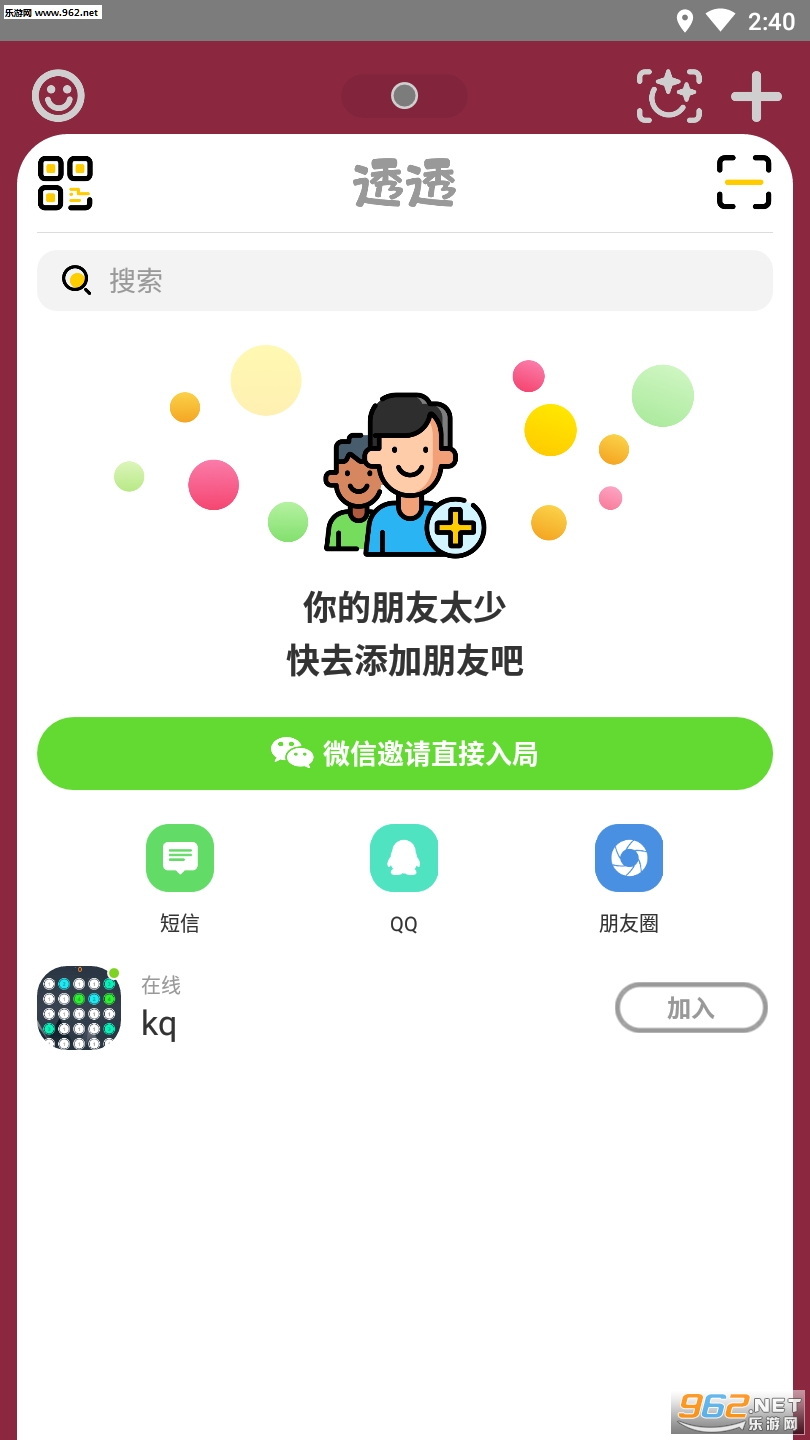Image resolution: width=810 pixels, height=1440 pixels.
Task: Invite friends via 短信
Action: (x=180, y=878)
